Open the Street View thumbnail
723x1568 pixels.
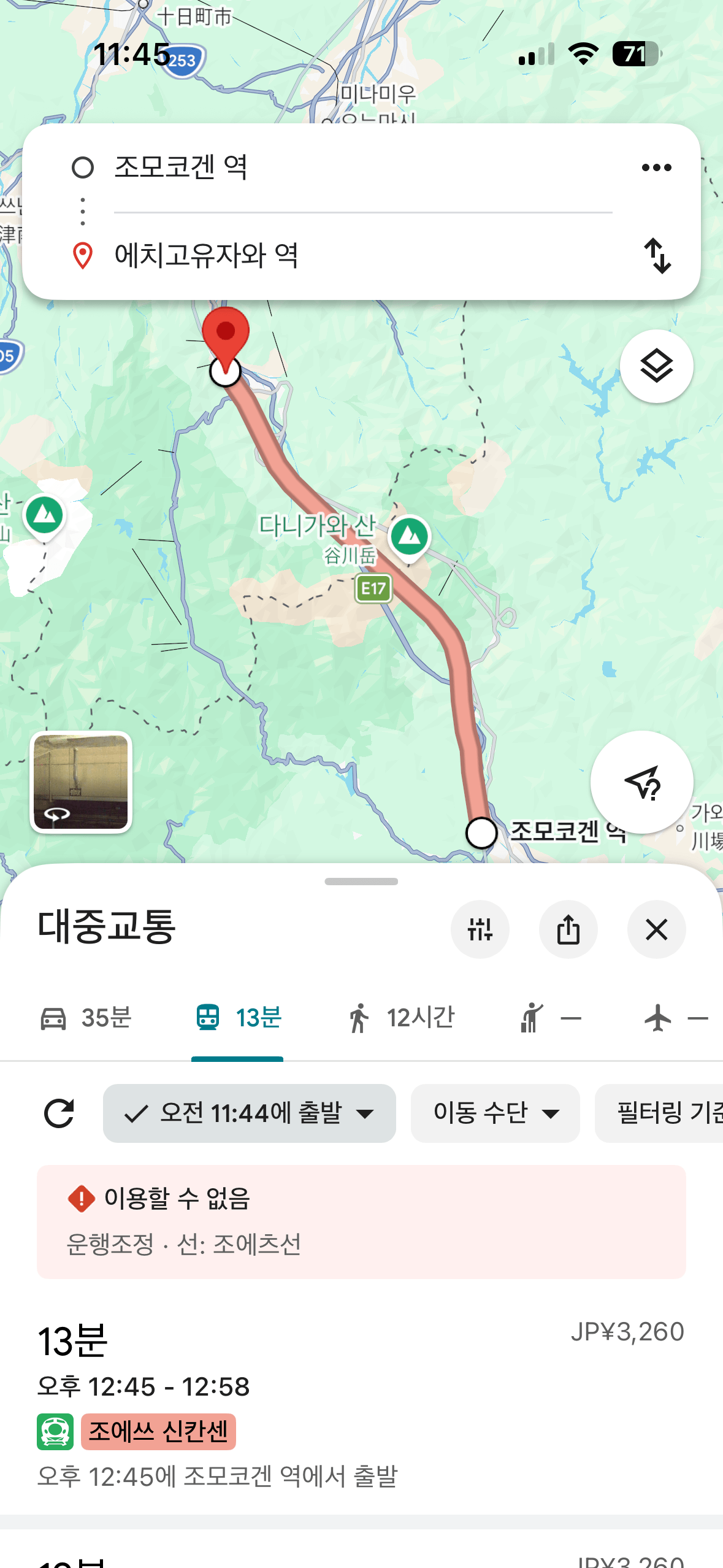pyautogui.click(x=81, y=782)
